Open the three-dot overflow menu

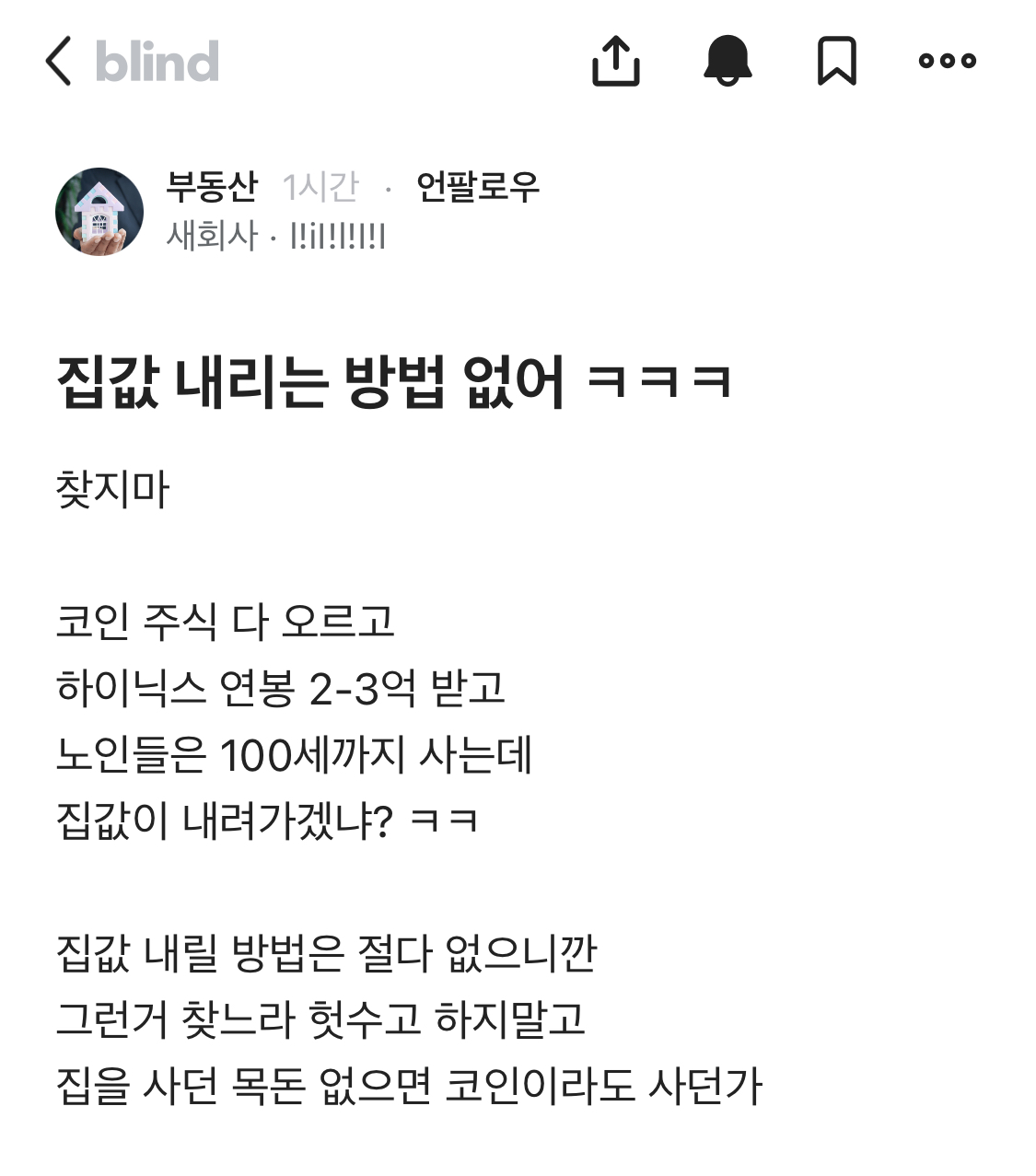point(947,62)
